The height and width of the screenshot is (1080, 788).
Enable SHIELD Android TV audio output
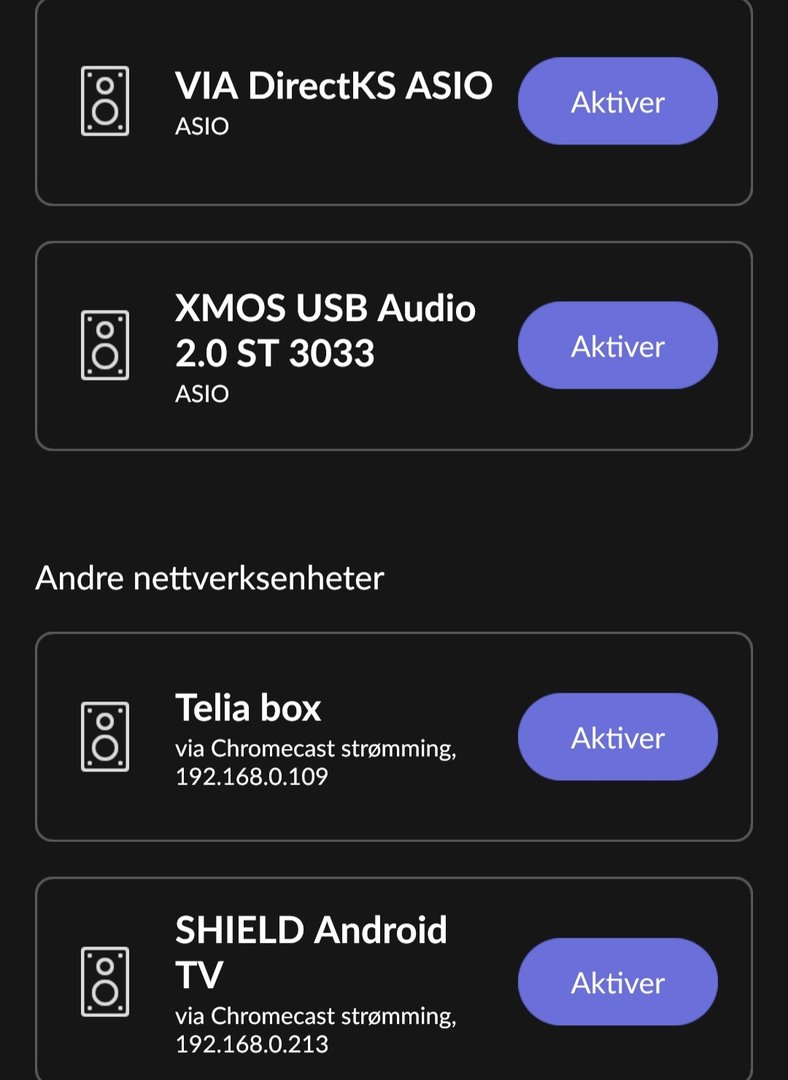[617, 982]
